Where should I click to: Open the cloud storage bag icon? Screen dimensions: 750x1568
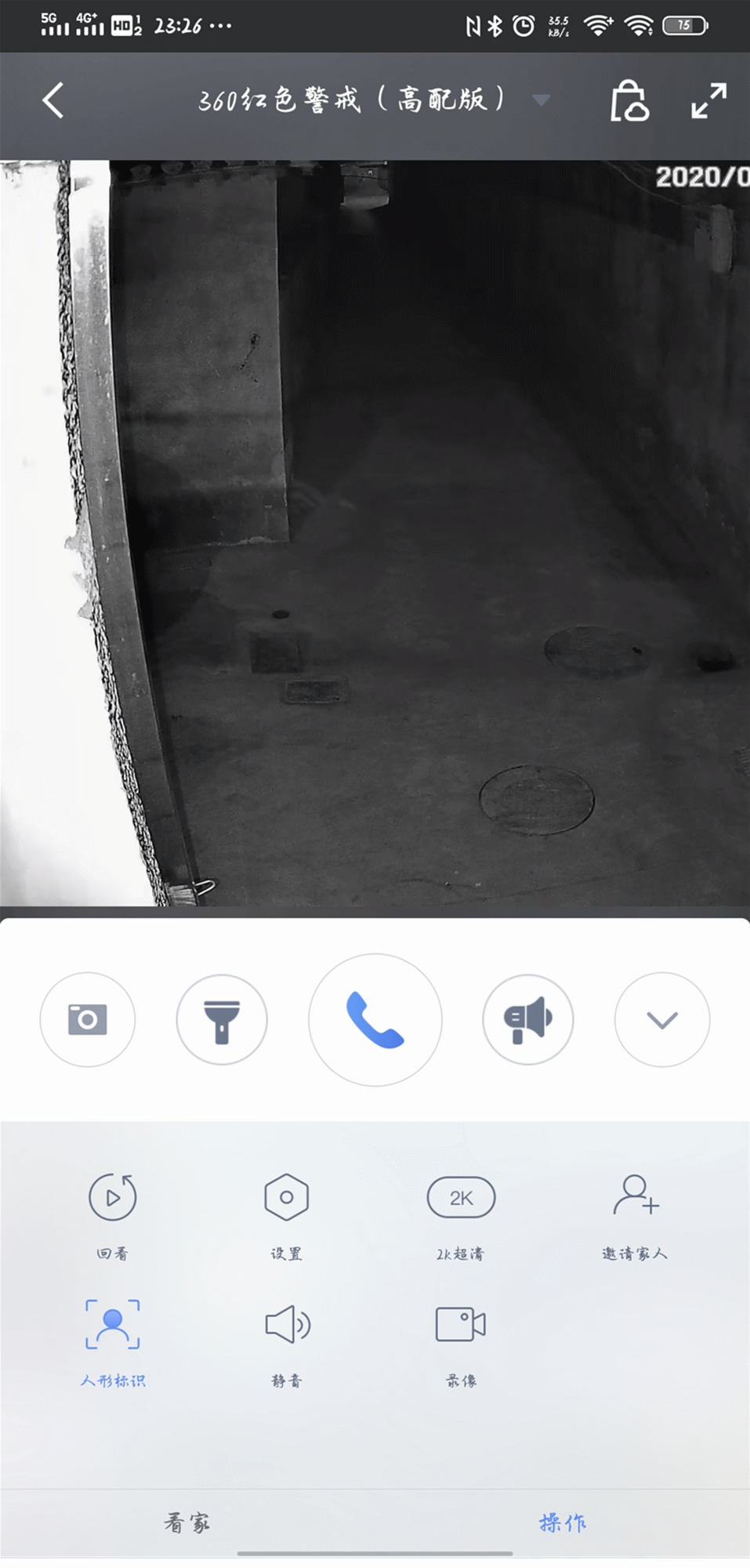click(629, 100)
